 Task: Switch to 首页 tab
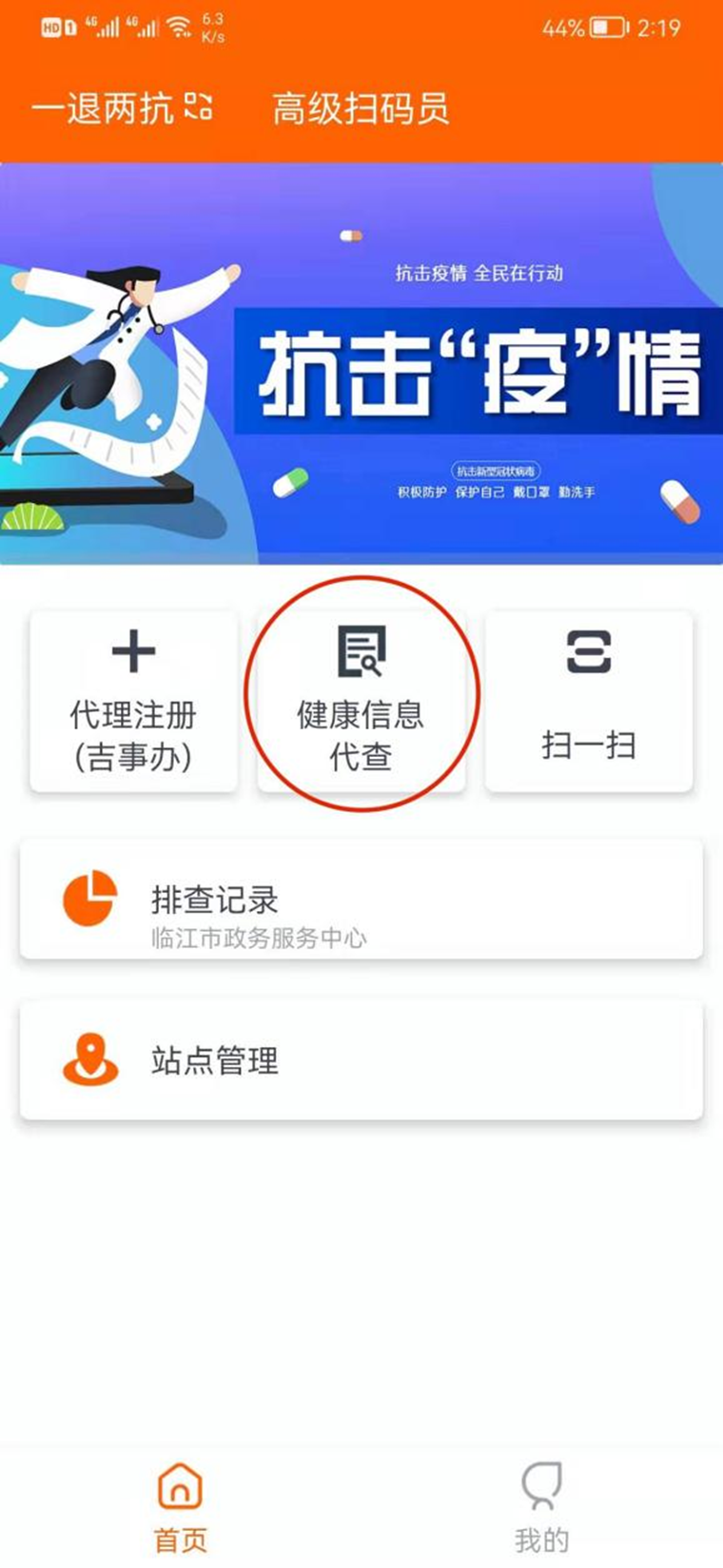click(180, 1507)
